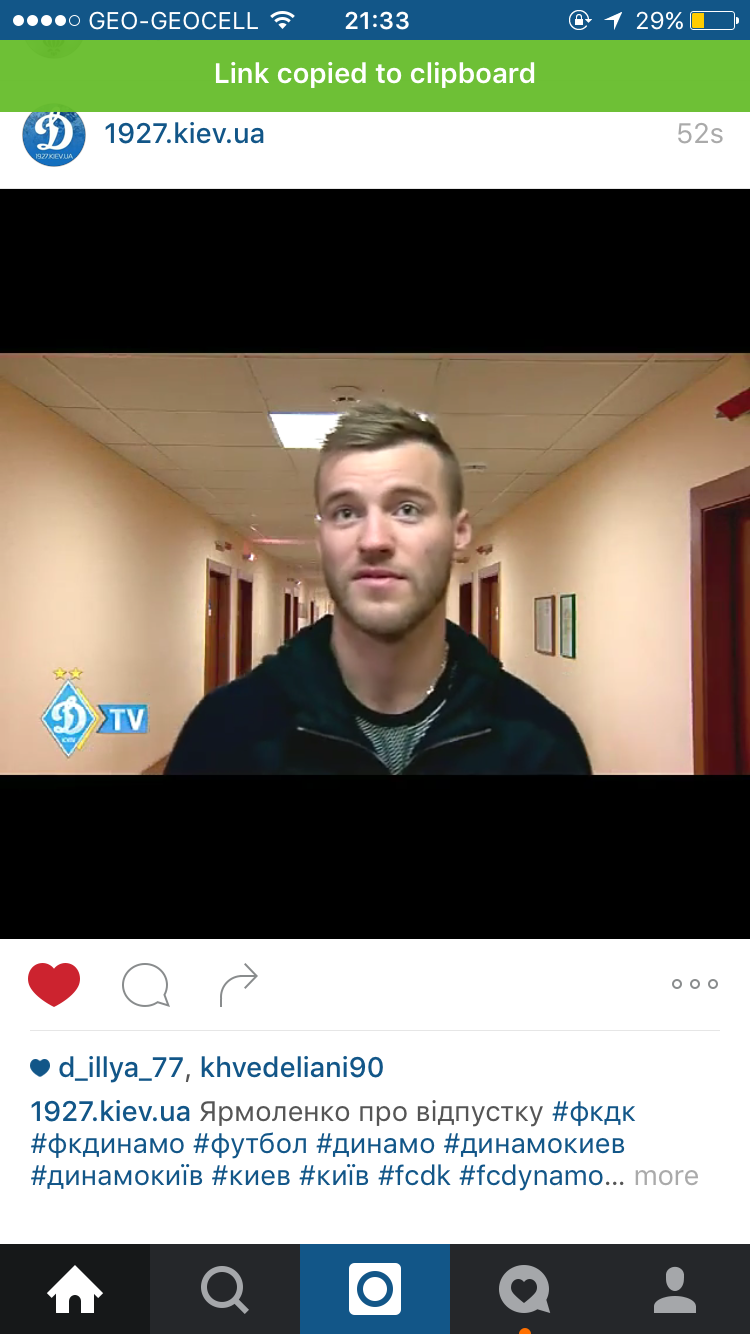750x1334 pixels.
Task: Open the #фкдк hashtag
Action: tap(594, 1112)
